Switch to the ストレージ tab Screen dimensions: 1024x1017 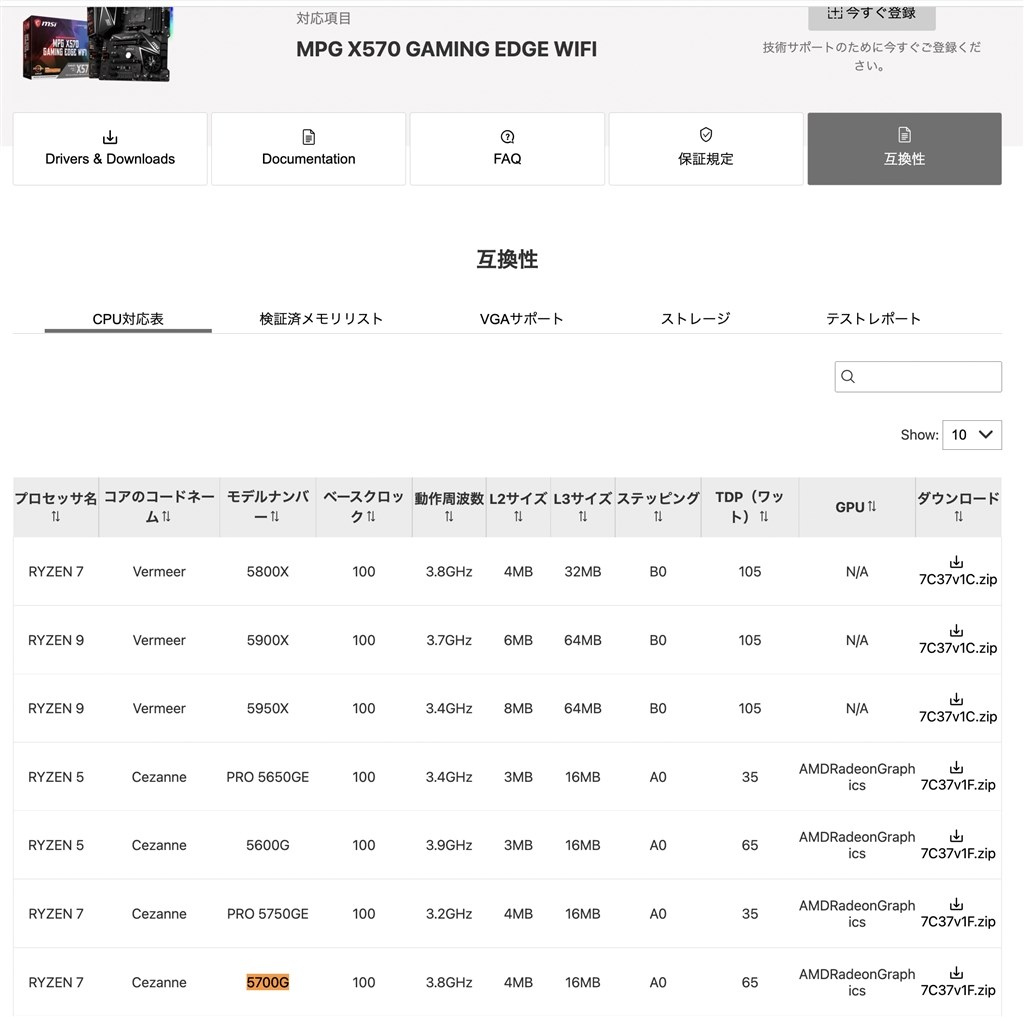click(x=695, y=318)
